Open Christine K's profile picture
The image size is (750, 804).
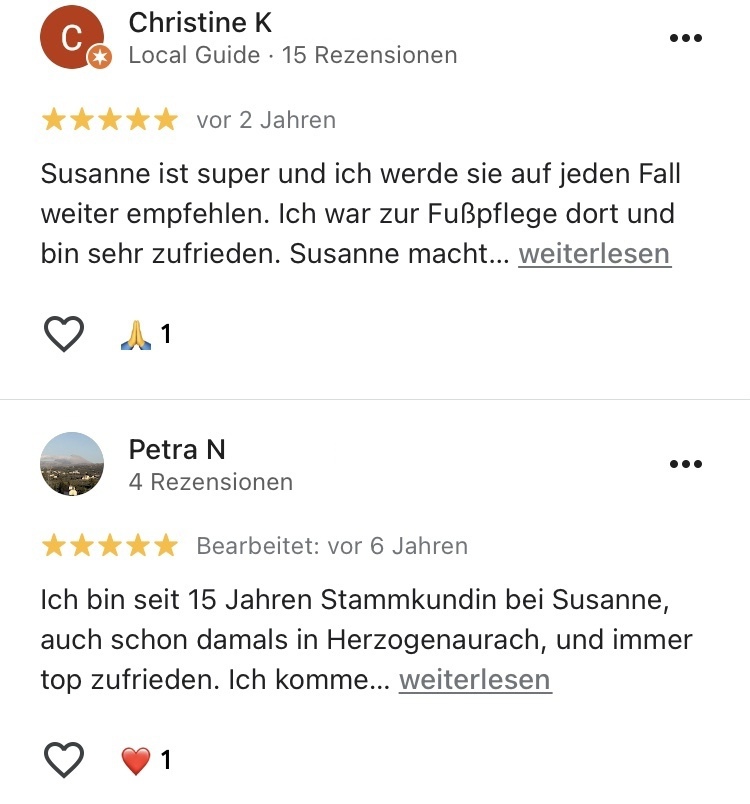click(x=72, y=38)
